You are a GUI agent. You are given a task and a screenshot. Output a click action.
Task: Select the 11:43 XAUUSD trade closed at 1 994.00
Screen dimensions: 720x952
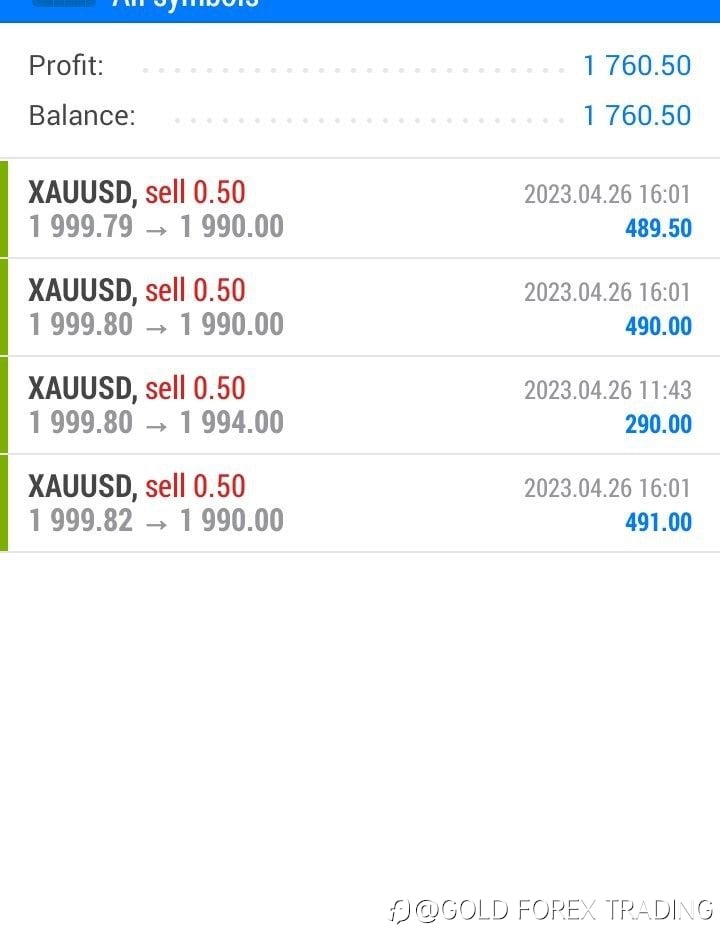click(x=360, y=405)
